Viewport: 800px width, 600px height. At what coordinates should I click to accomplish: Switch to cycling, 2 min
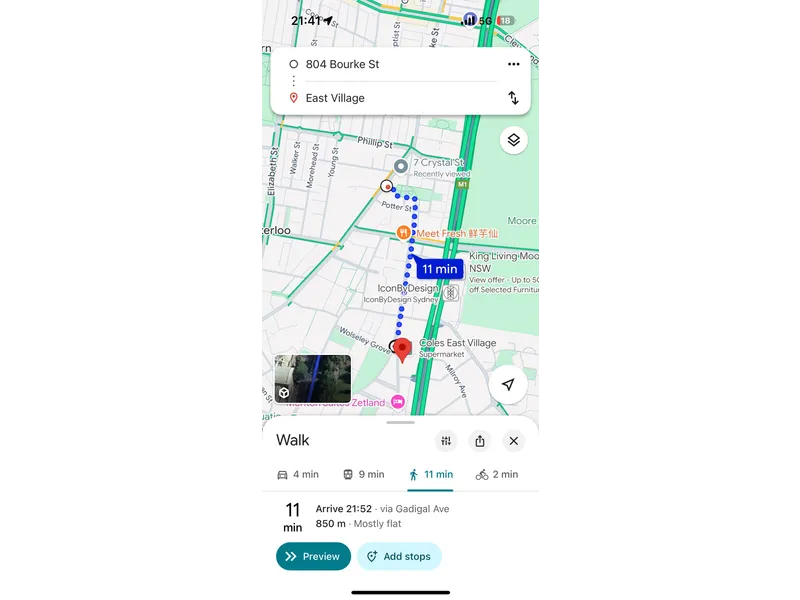pyautogui.click(x=497, y=475)
